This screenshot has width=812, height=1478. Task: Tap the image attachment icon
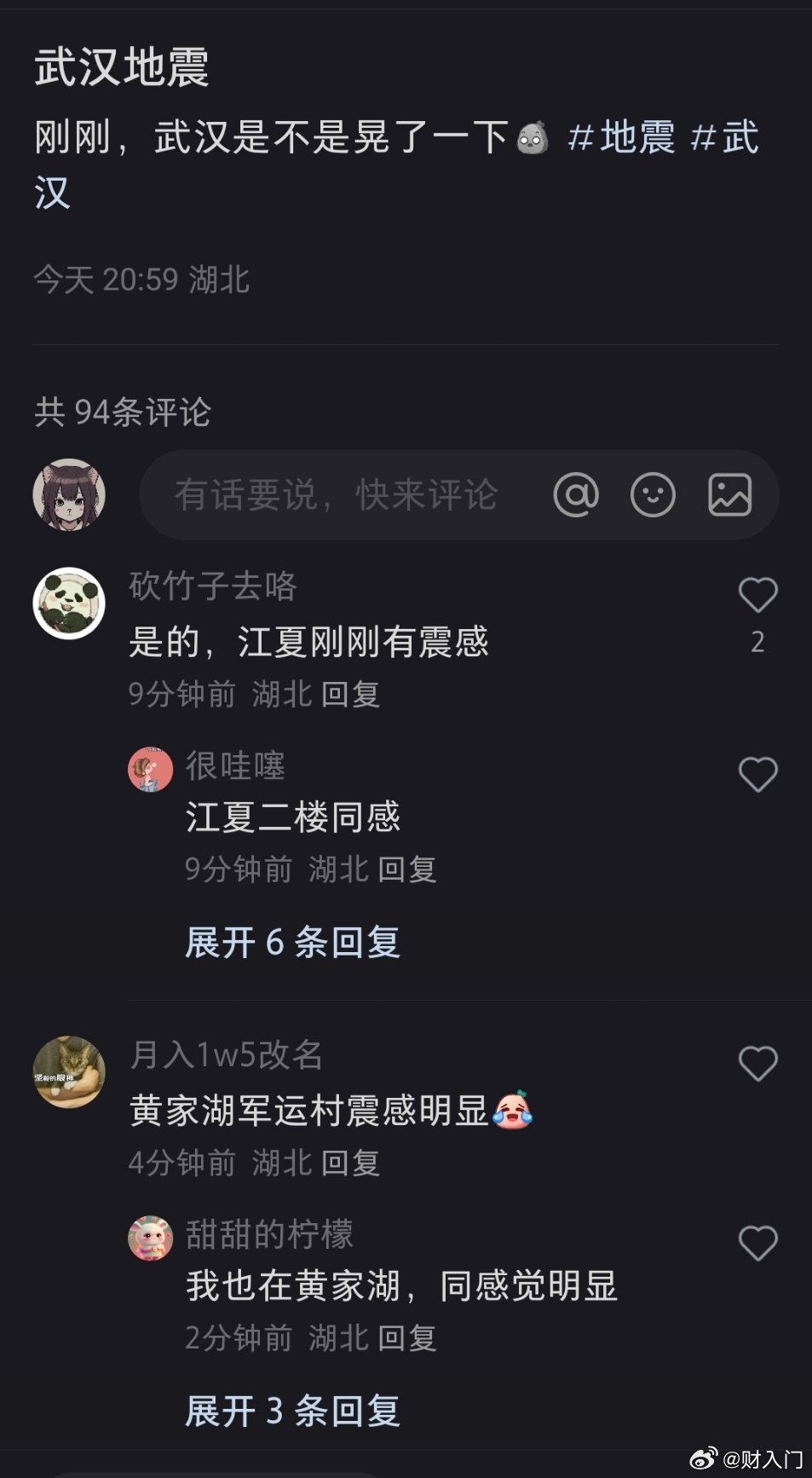click(x=730, y=494)
